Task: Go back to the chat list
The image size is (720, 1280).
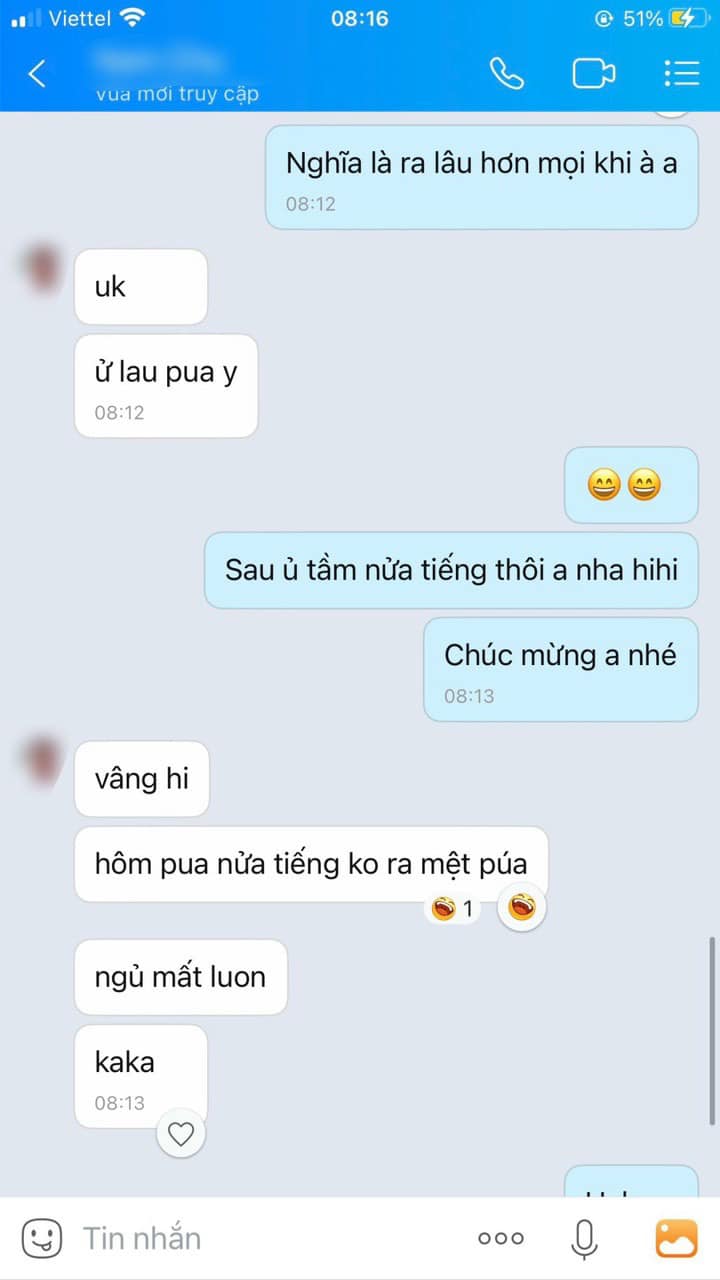Action: 37,74
